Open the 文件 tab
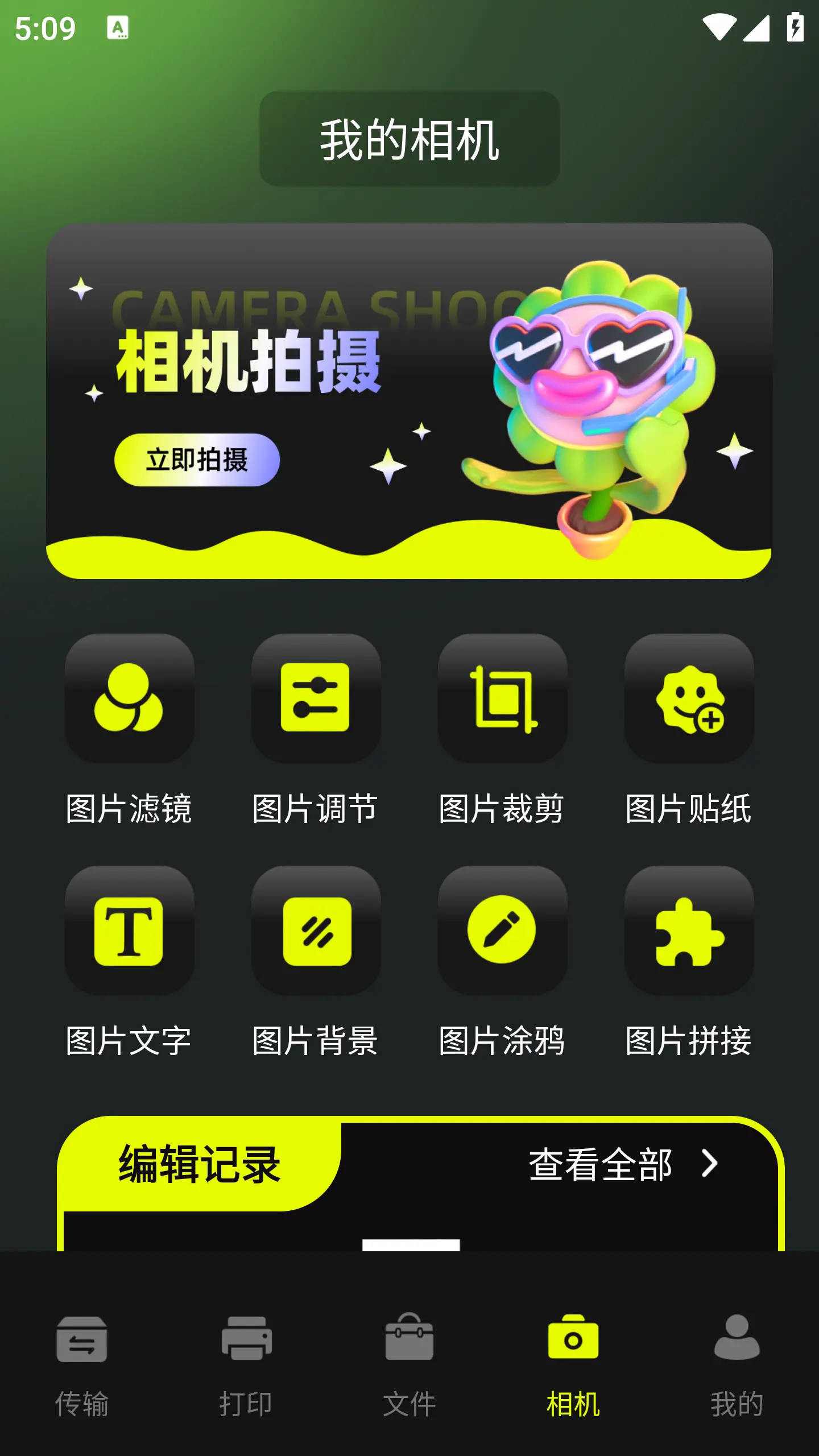The height and width of the screenshot is (1456, 819). tap(409, 1365)
